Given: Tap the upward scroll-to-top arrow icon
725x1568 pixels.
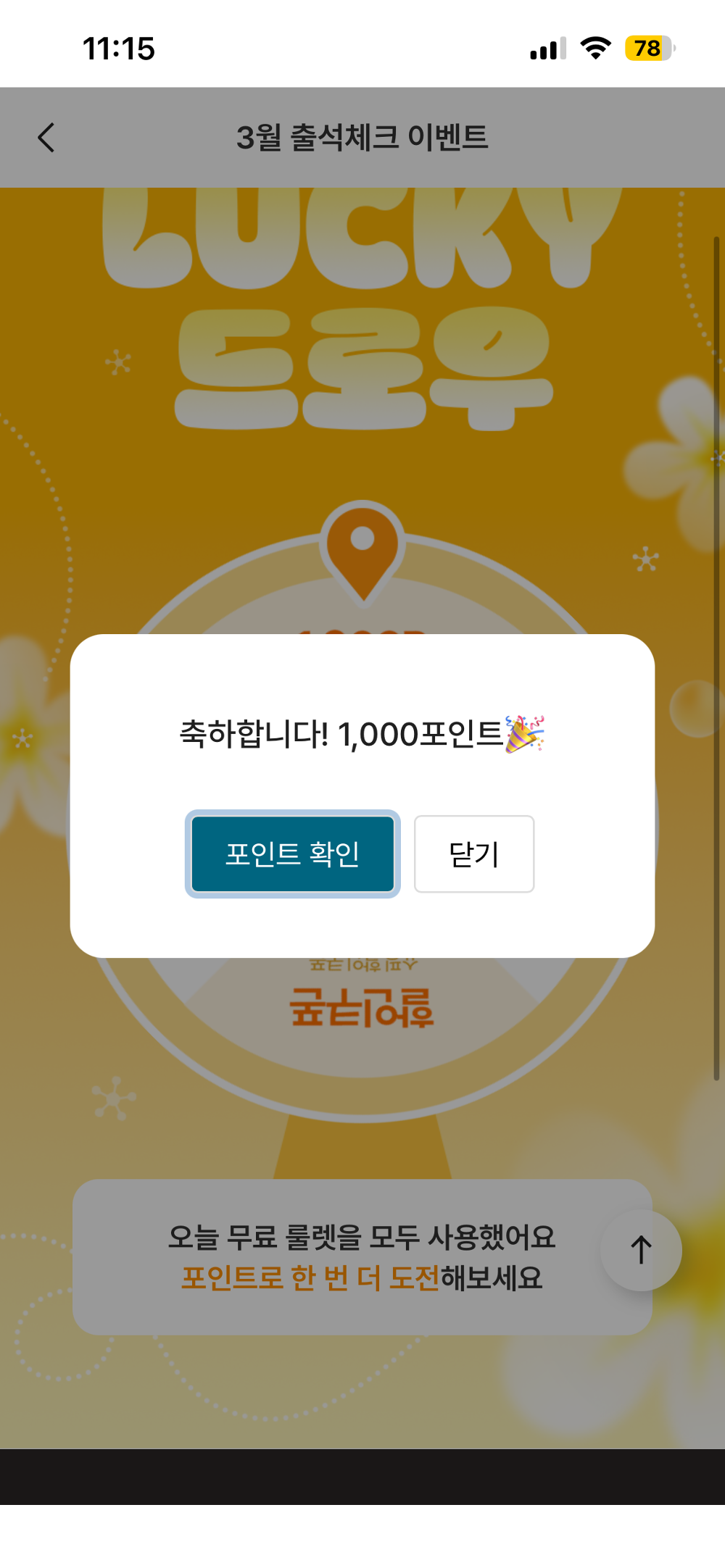Looking at the screenshot, I should tap(640, 1248).
